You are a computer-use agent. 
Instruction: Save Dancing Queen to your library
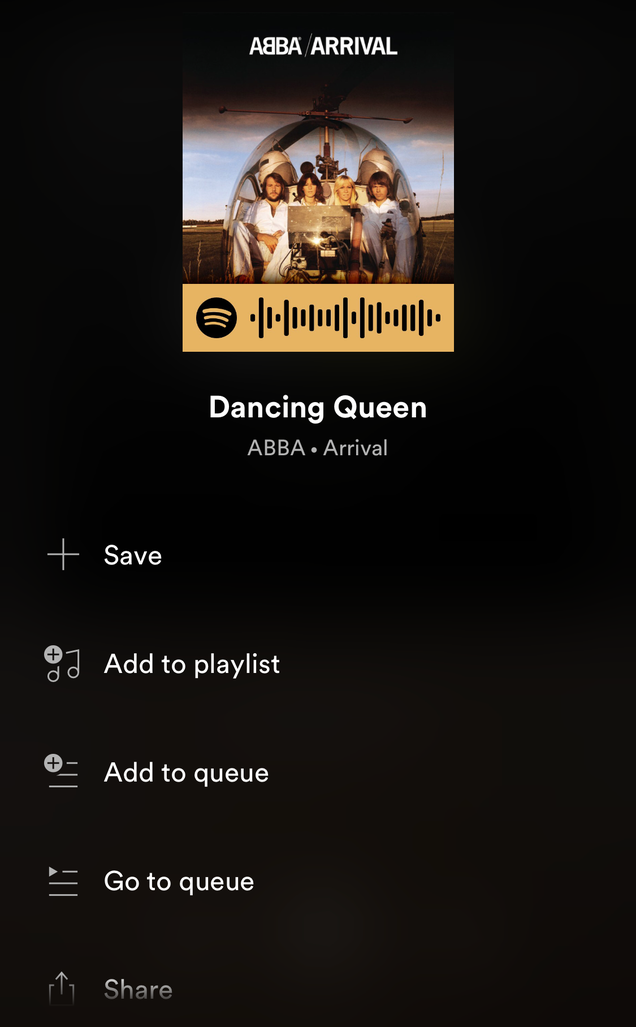(132, 555)
